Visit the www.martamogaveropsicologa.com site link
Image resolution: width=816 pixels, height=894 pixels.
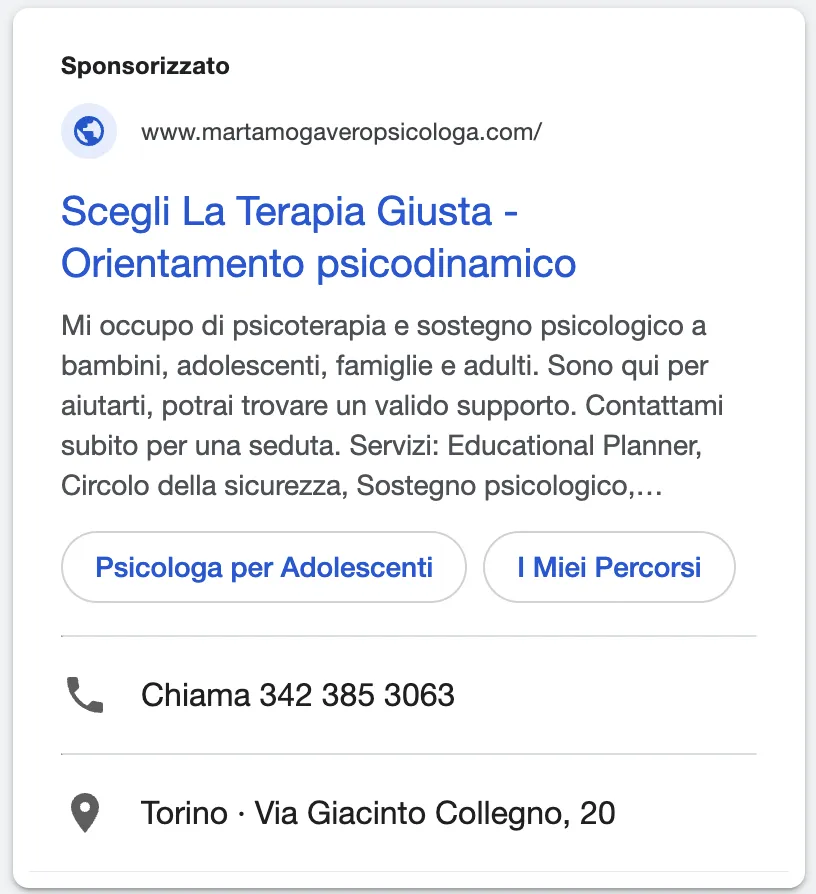pyautogui.click(x=341, y=132)
